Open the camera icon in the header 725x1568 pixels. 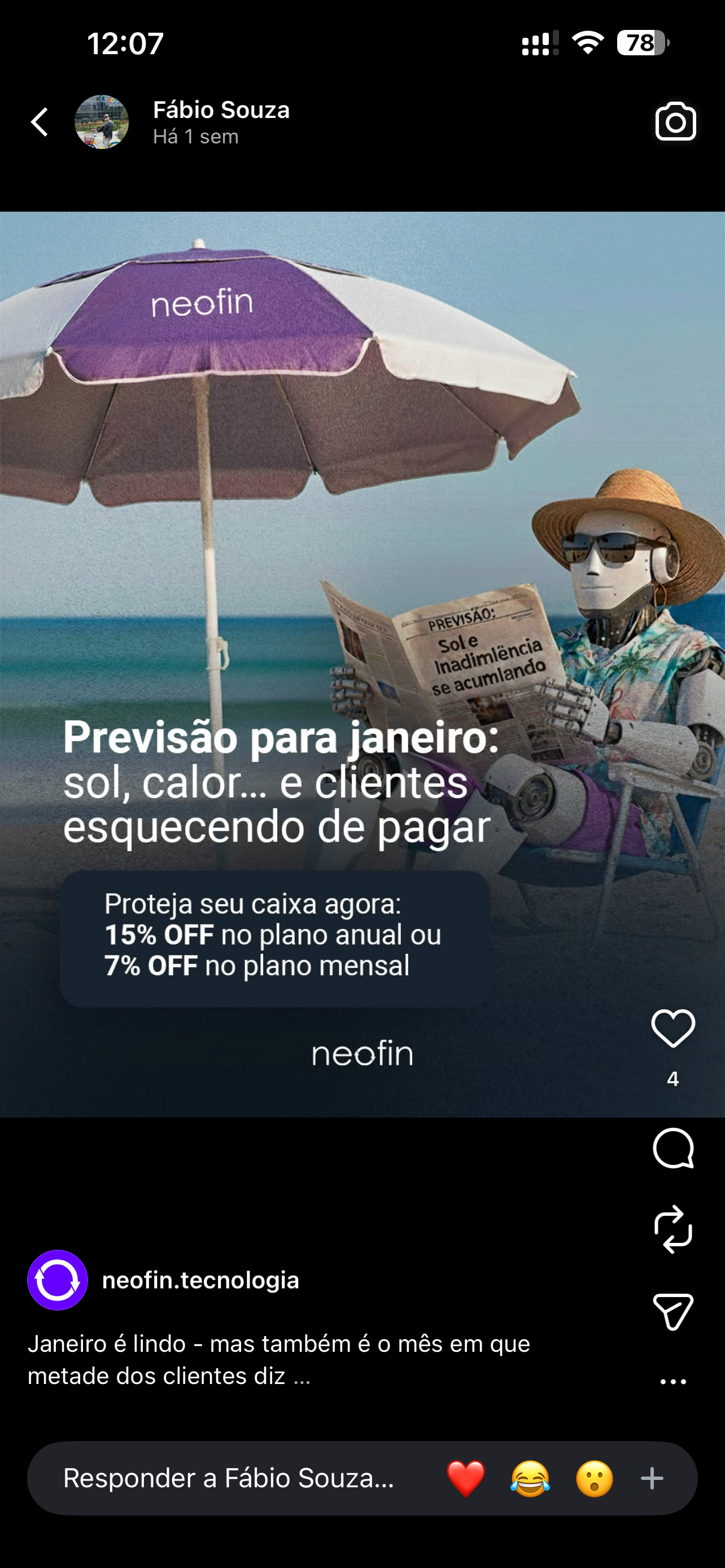tap(675, 122)
